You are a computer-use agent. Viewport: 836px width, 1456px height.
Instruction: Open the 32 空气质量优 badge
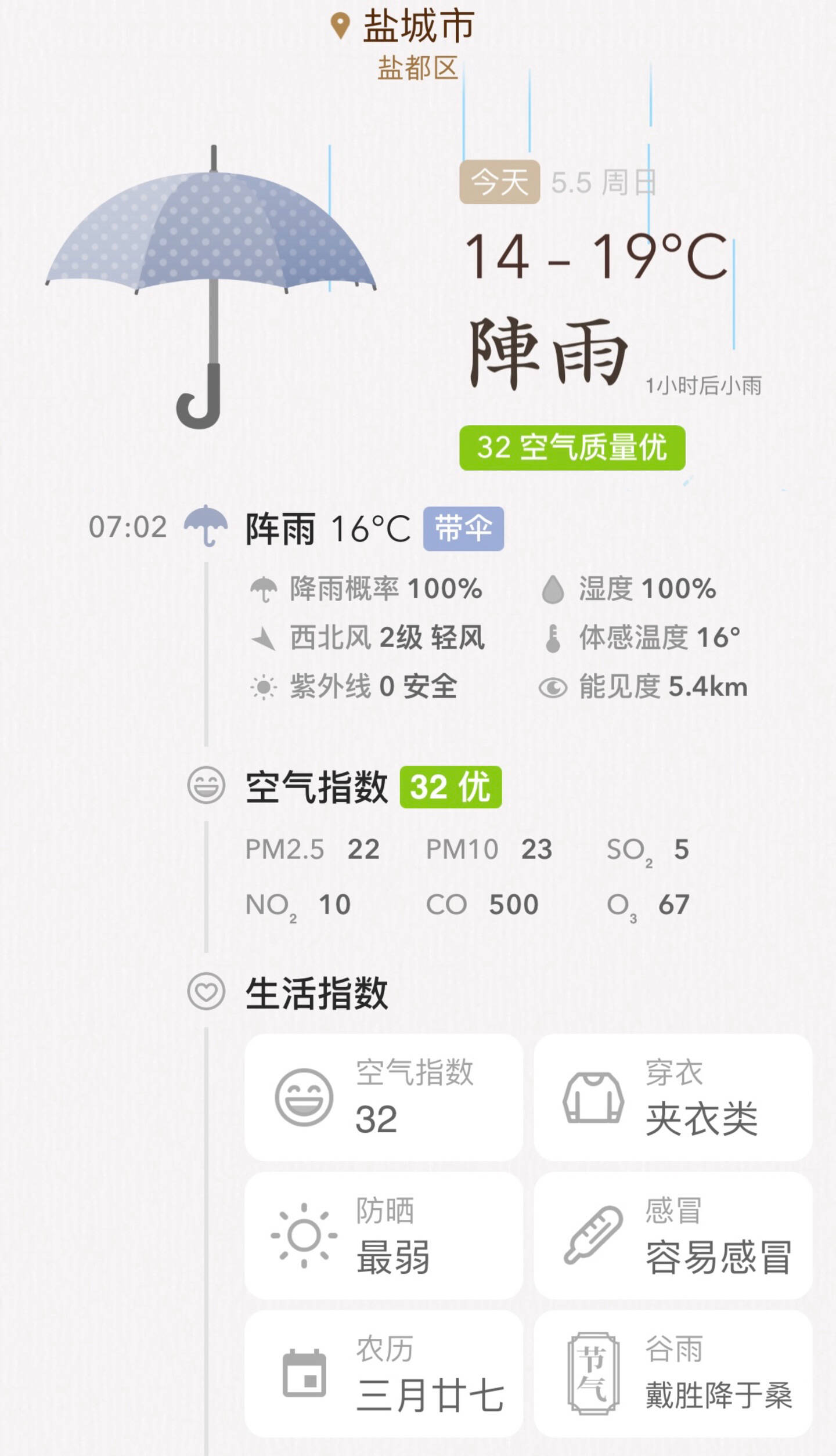pyautogui.click(x=572, y=448)
